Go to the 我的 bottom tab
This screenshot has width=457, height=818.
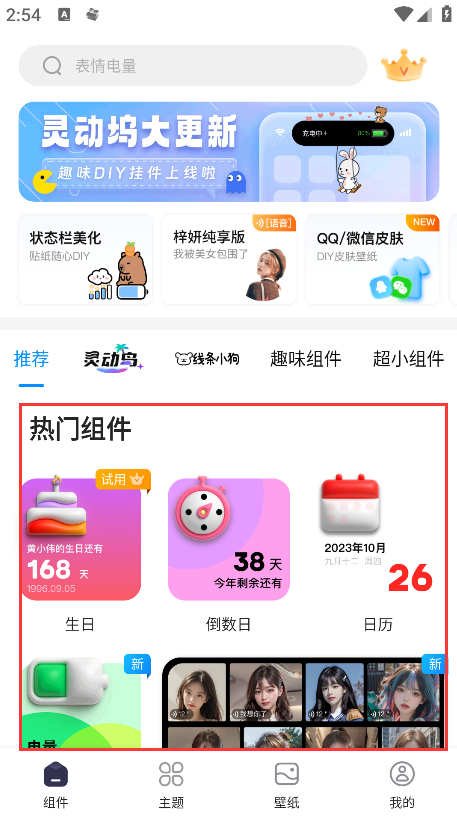[x=402, y=784]
